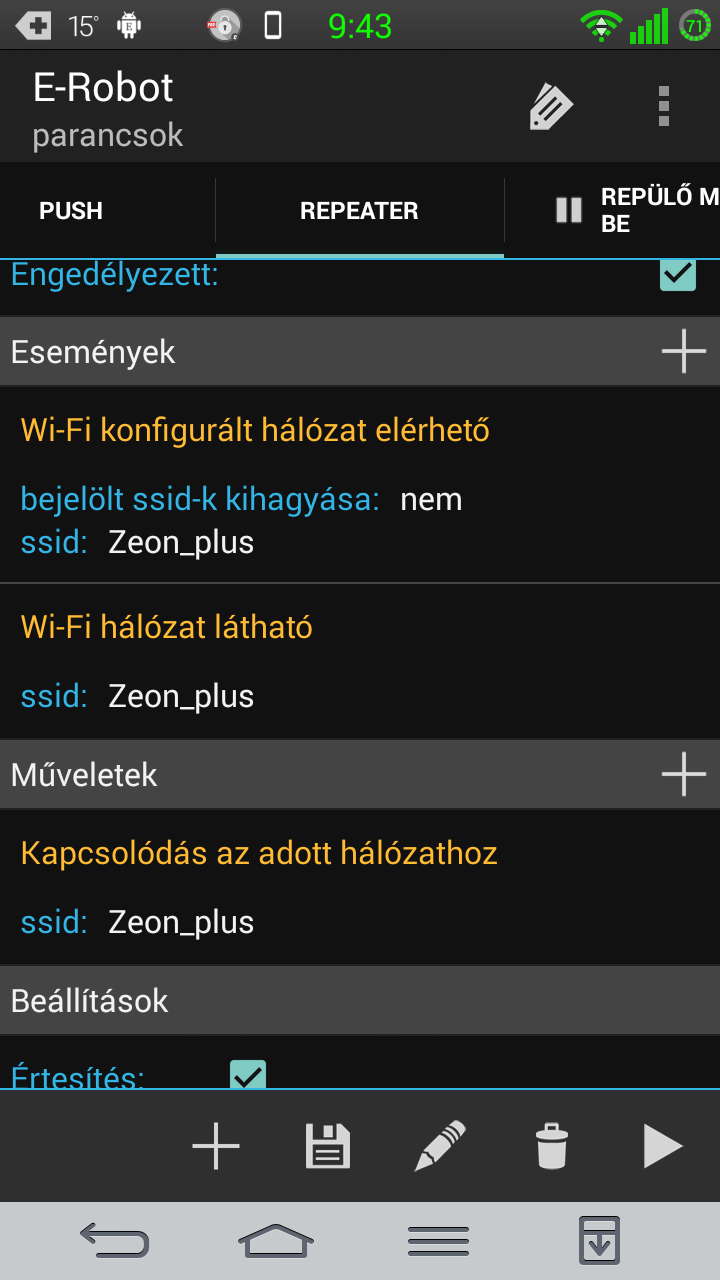Select the REPEATER tab
Viewport: 720px width, 1280px height.
tap(359, 211)
